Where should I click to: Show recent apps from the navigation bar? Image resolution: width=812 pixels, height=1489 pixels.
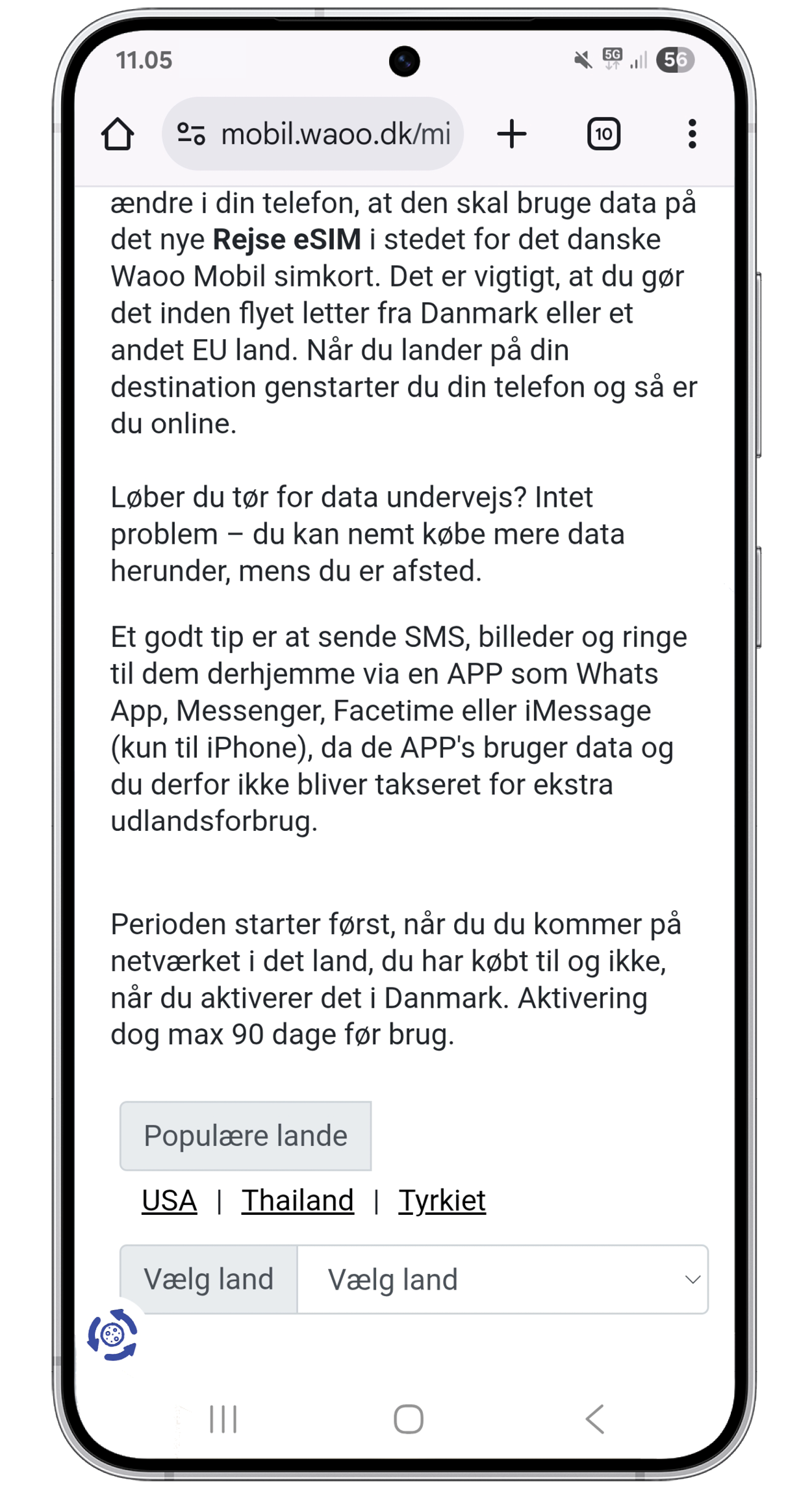click(x=223, y=1419)
